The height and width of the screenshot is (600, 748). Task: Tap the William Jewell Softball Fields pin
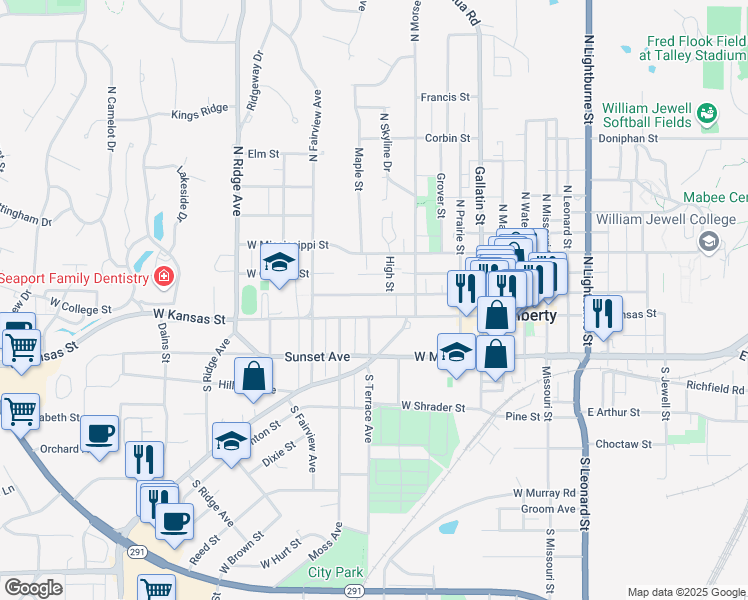point(708,114)
